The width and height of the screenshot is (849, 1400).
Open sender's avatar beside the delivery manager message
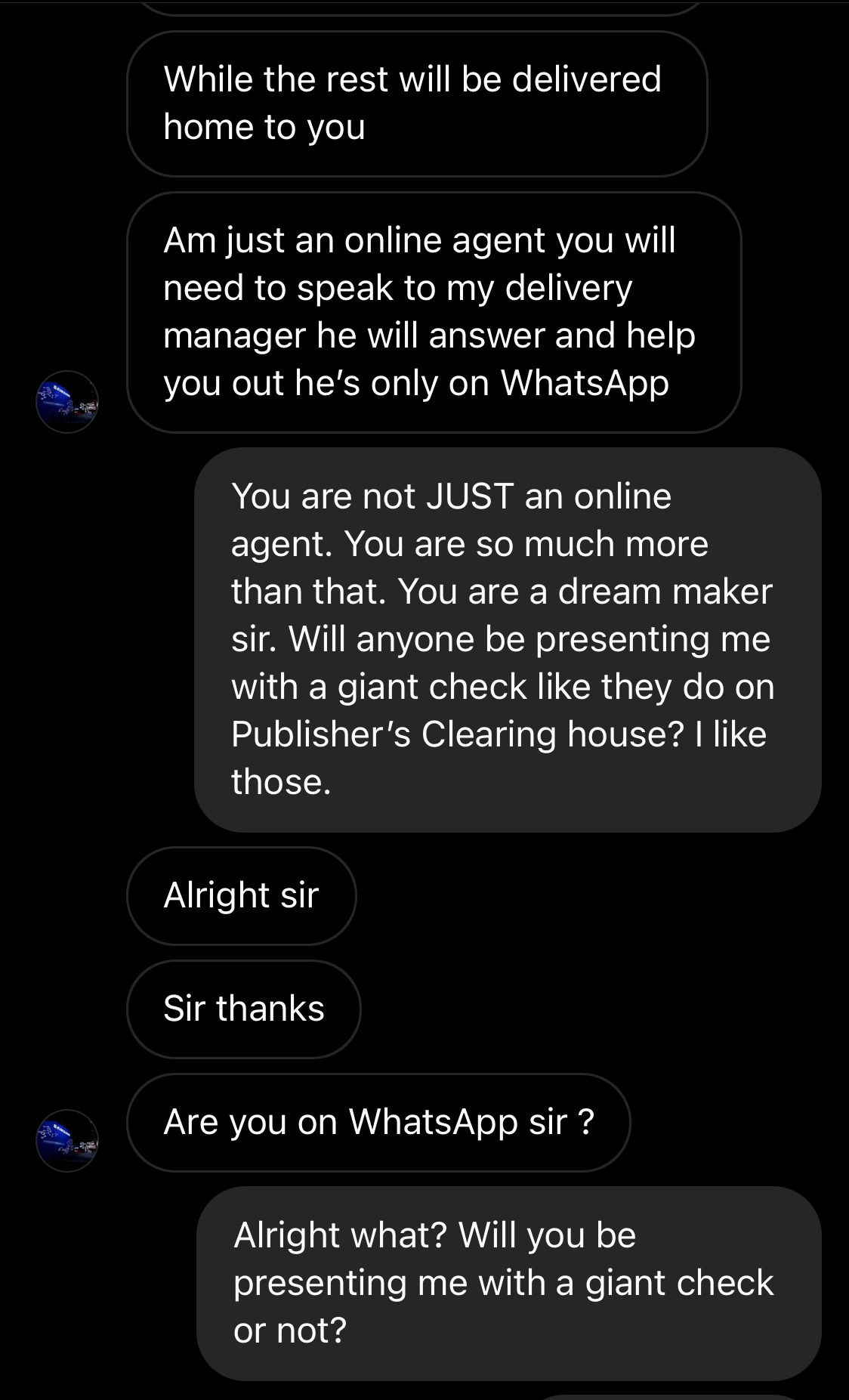click(x=67, y=401)
